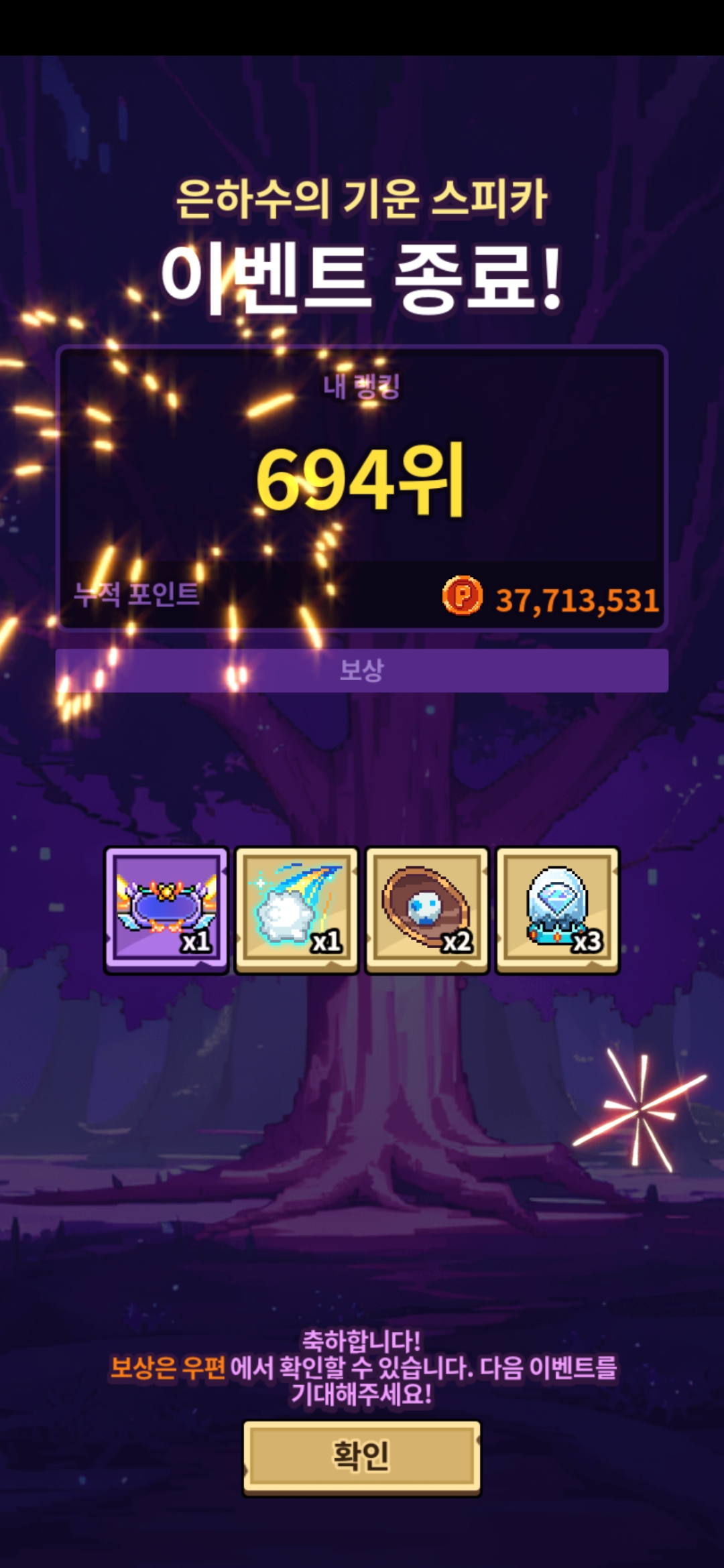Inspect the egg nest reward x2
This screenshot has height=1568, width=724.
coord(426,909)
